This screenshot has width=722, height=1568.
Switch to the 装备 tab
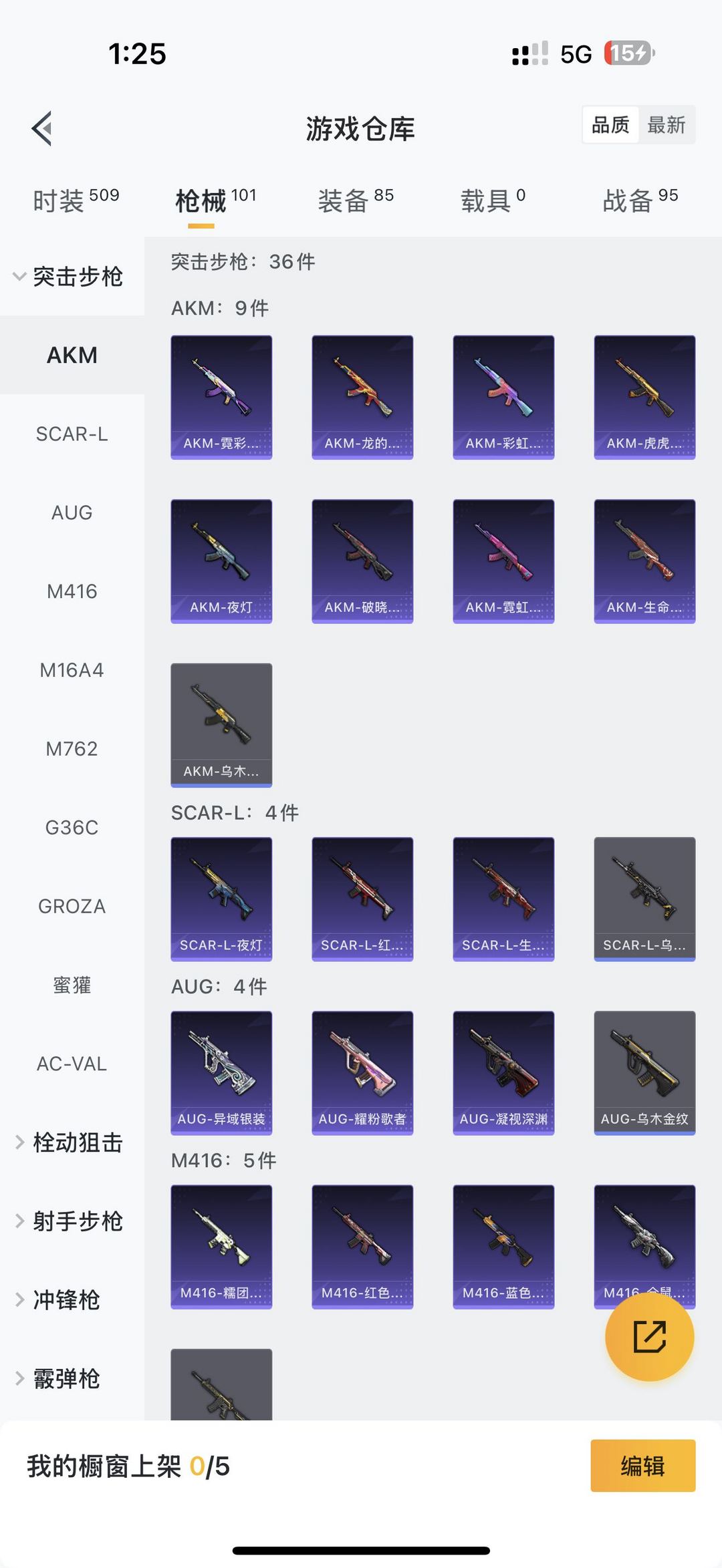(x=356, y=200)
